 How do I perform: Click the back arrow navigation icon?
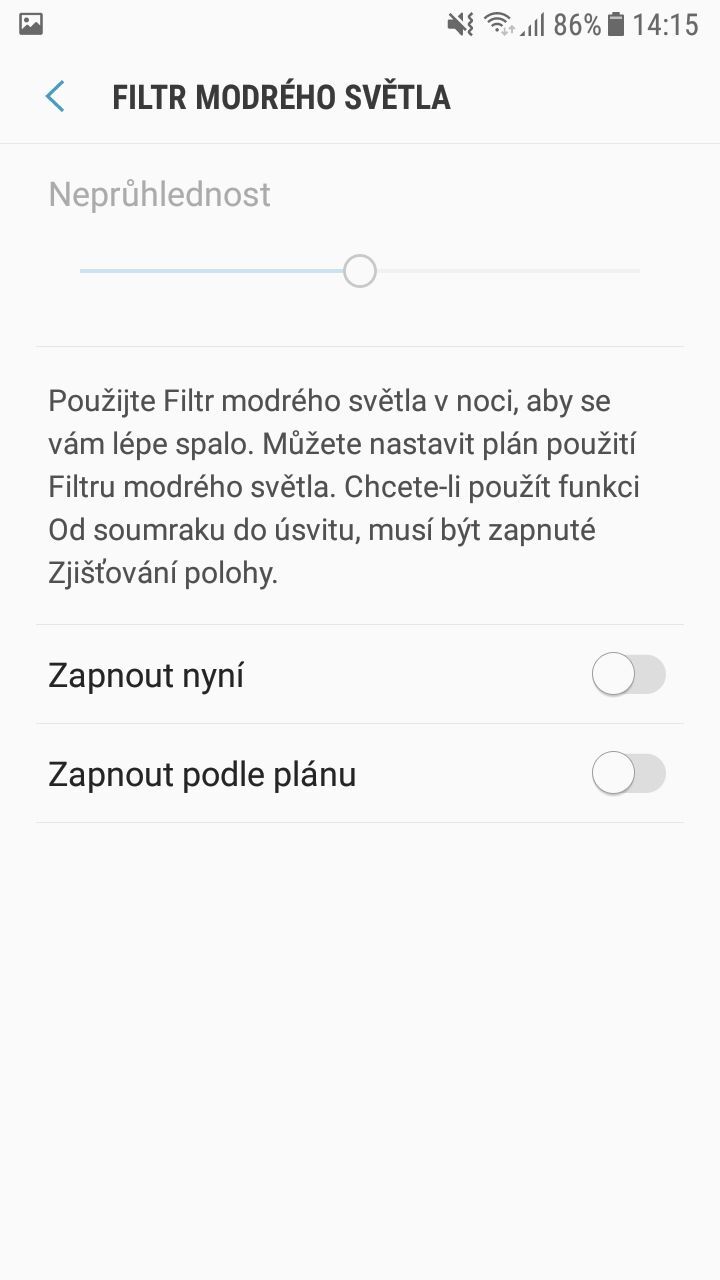[55, 96]
